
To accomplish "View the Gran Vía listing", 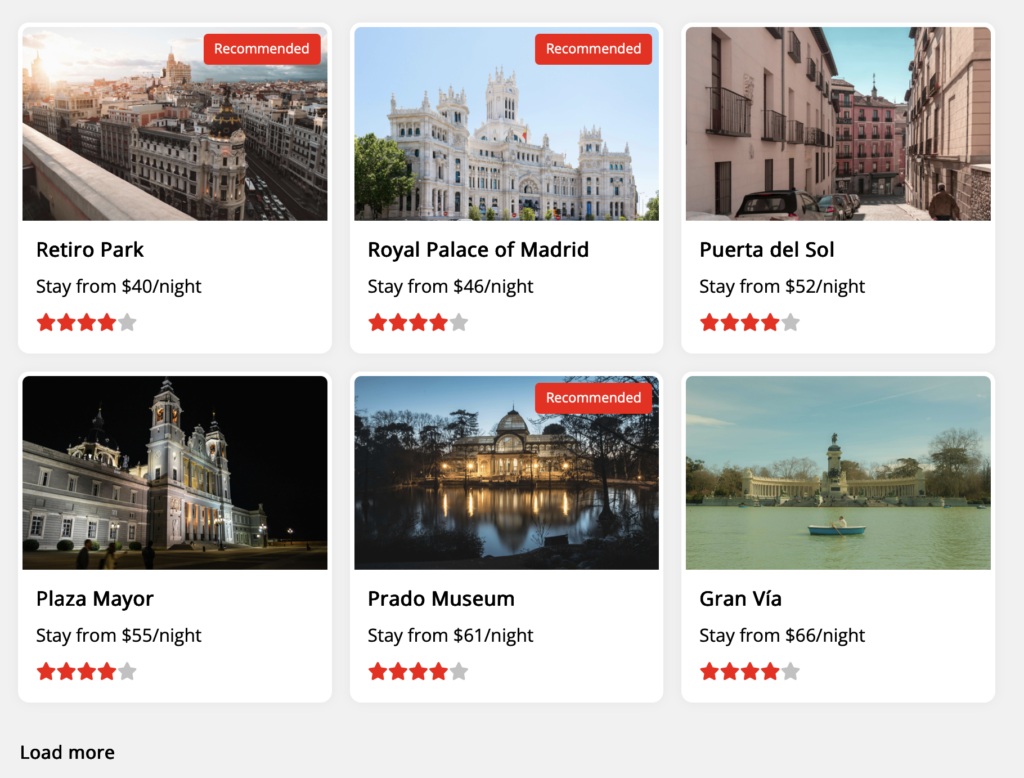I will point(838,537).
